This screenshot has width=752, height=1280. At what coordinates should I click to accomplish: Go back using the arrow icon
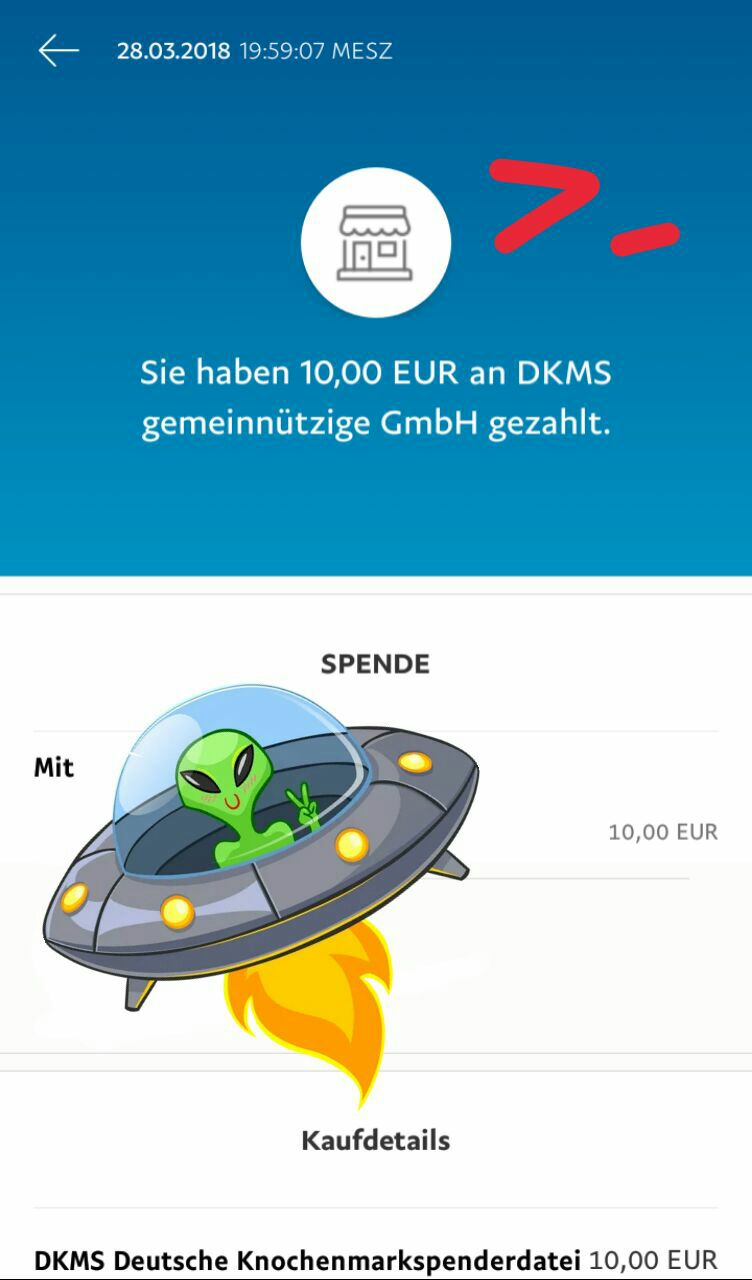pyautogui.click(x=58, y=51)
